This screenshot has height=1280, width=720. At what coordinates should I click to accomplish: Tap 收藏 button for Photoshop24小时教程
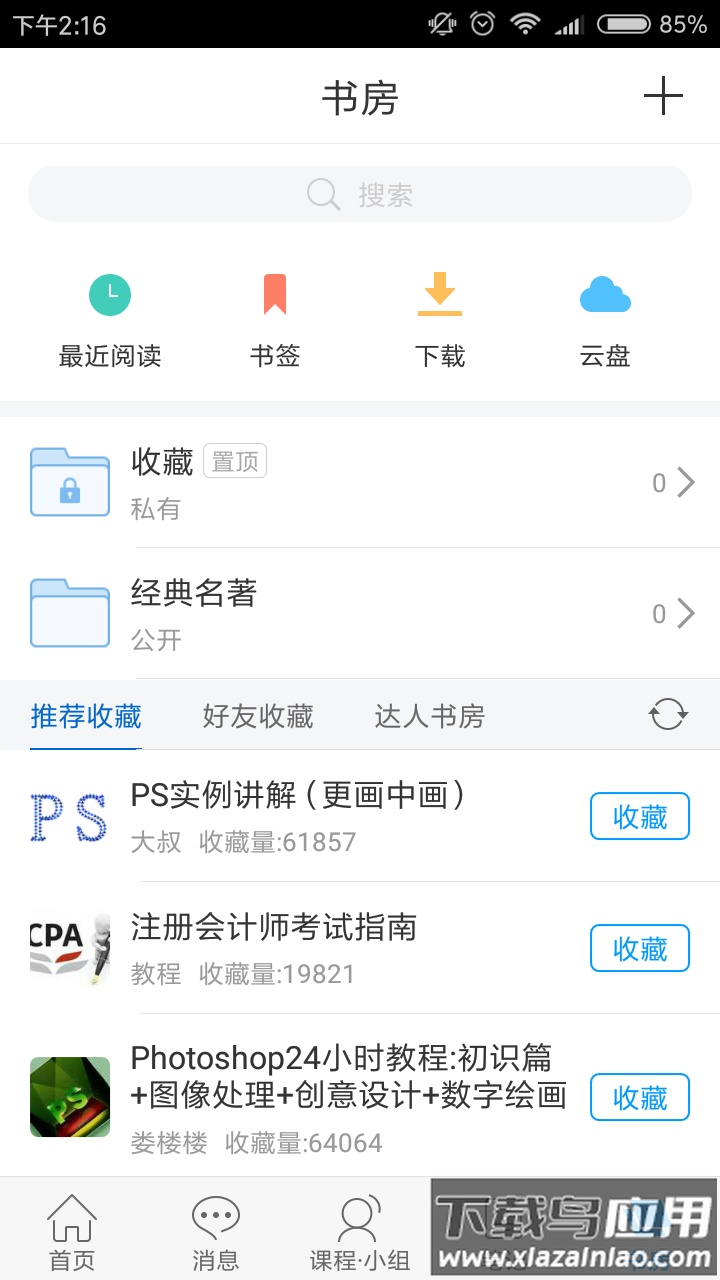pyautogui.click(x=639, y=1097)
